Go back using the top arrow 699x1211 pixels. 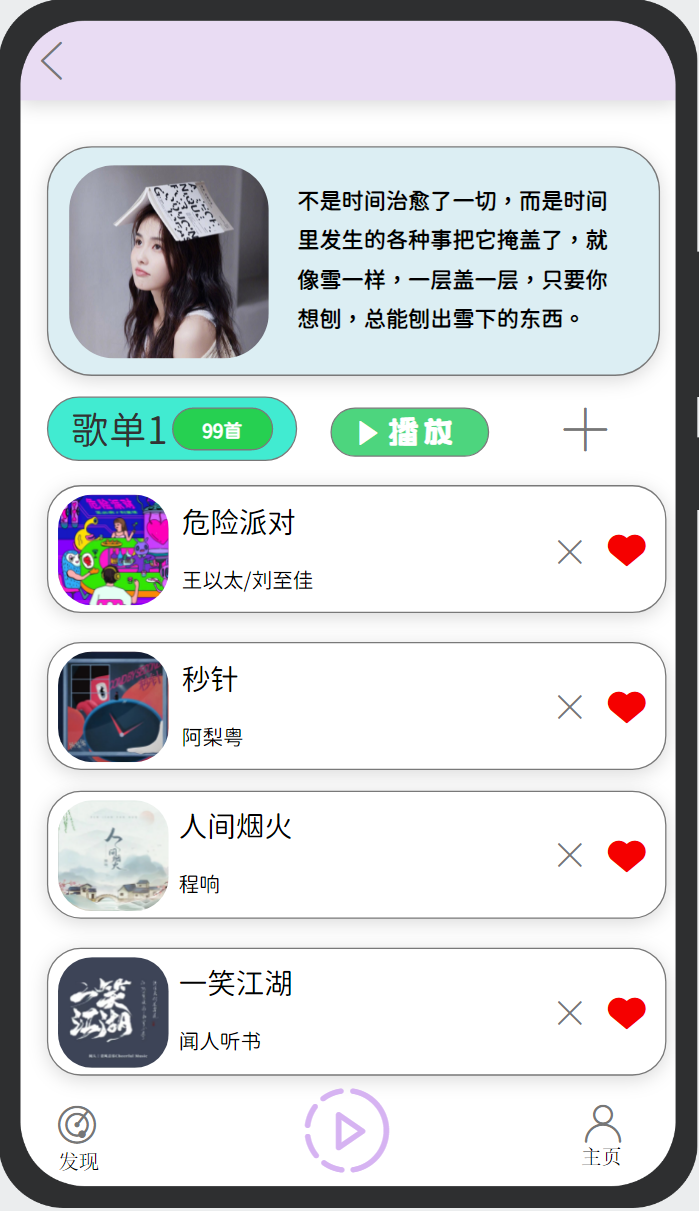(52, 61)
